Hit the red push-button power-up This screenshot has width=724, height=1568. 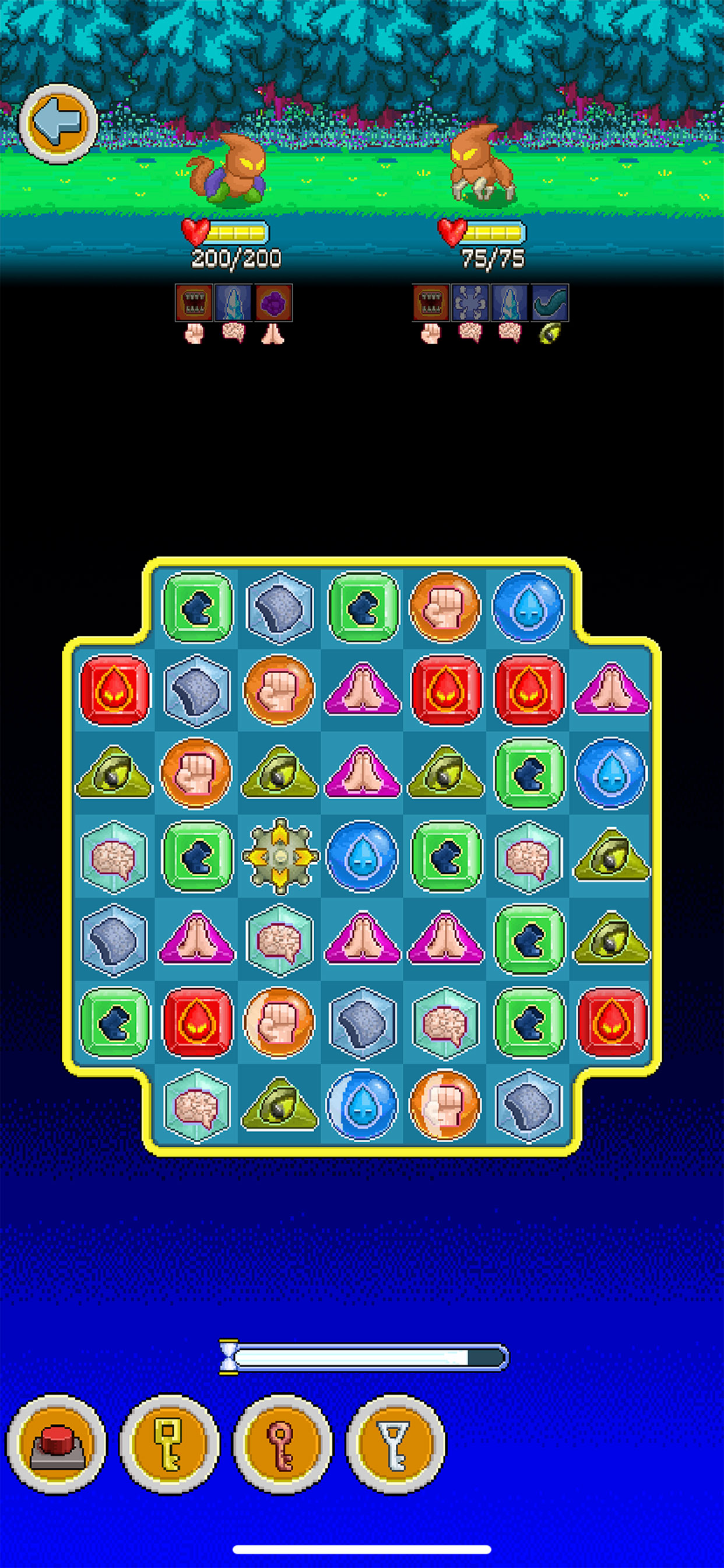[x=57, y=1443]
